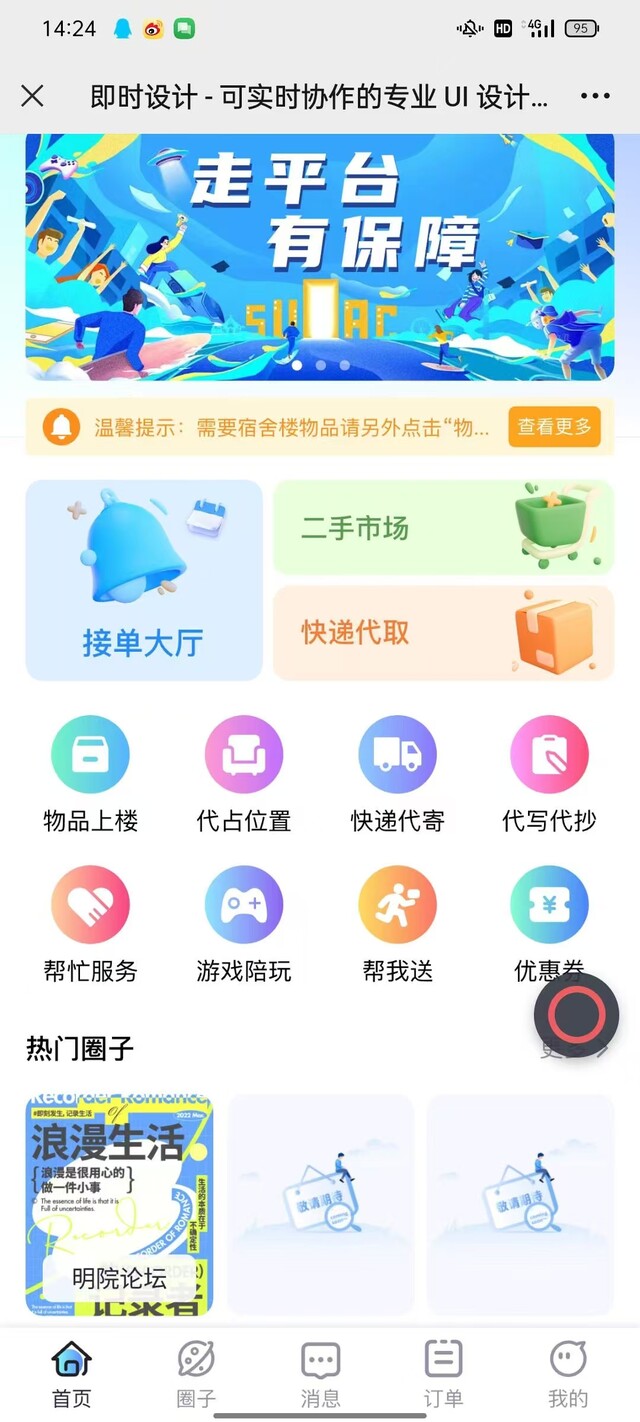Image resolution: width=640 pixels, height=1422 pixels.
Task: Open 快递代取 service
Action: 443,633
